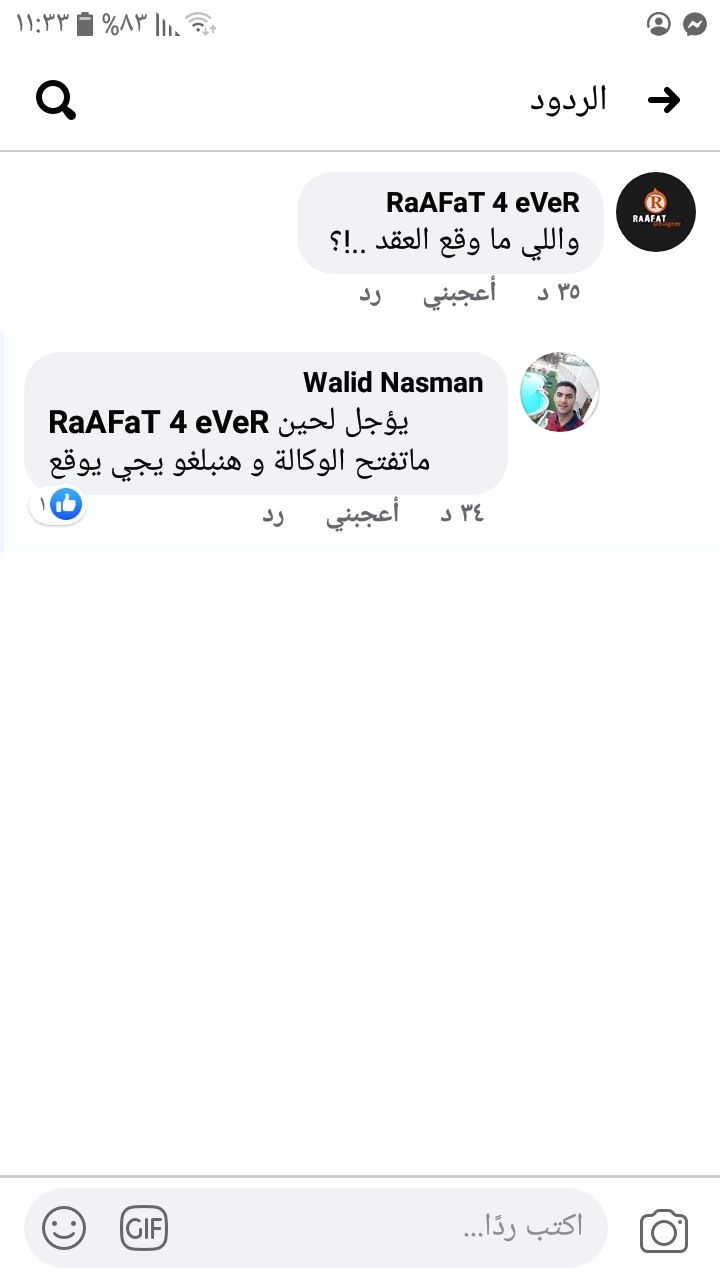
Task: Reply to Walid Nasman's comment
Action: coord(274,514)
